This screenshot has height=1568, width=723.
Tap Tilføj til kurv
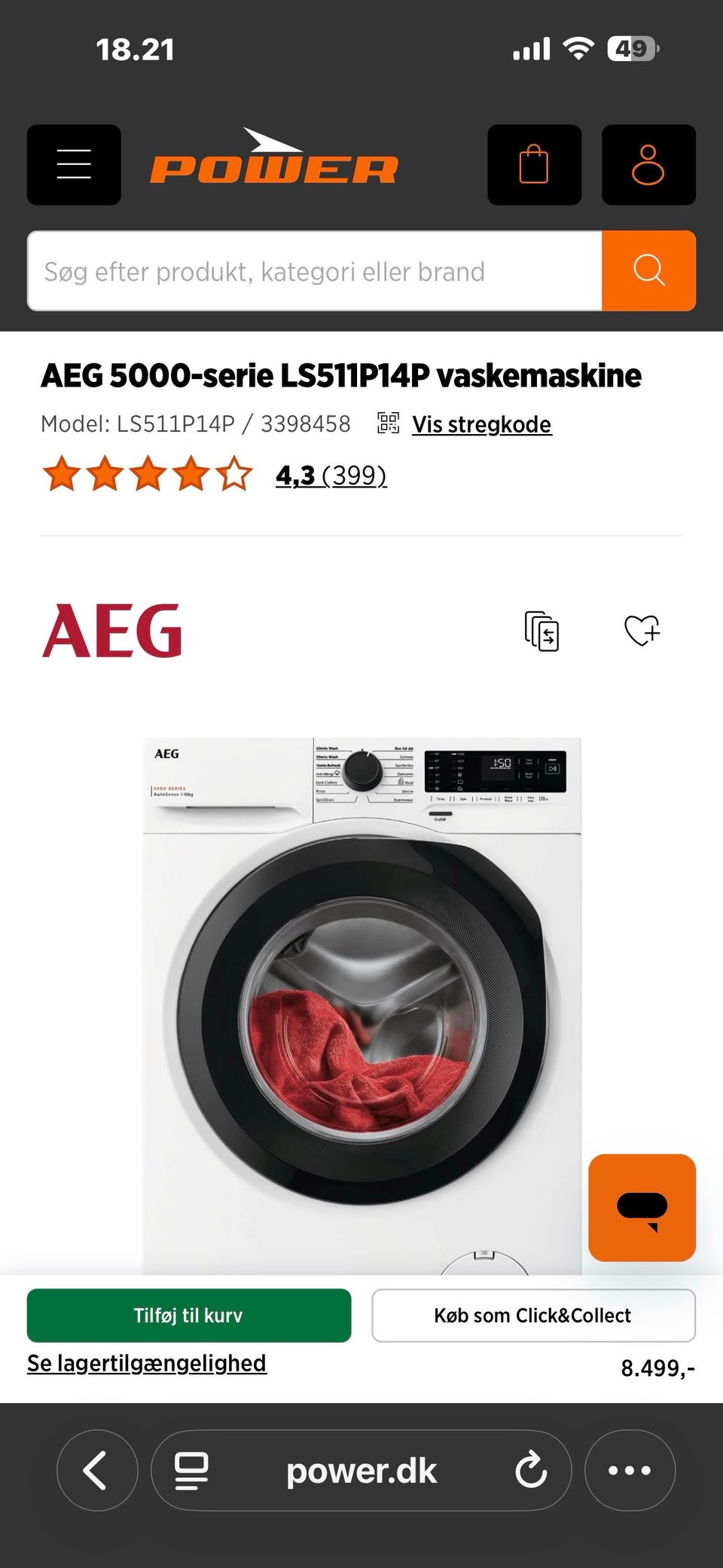(x=189, y=1316)
